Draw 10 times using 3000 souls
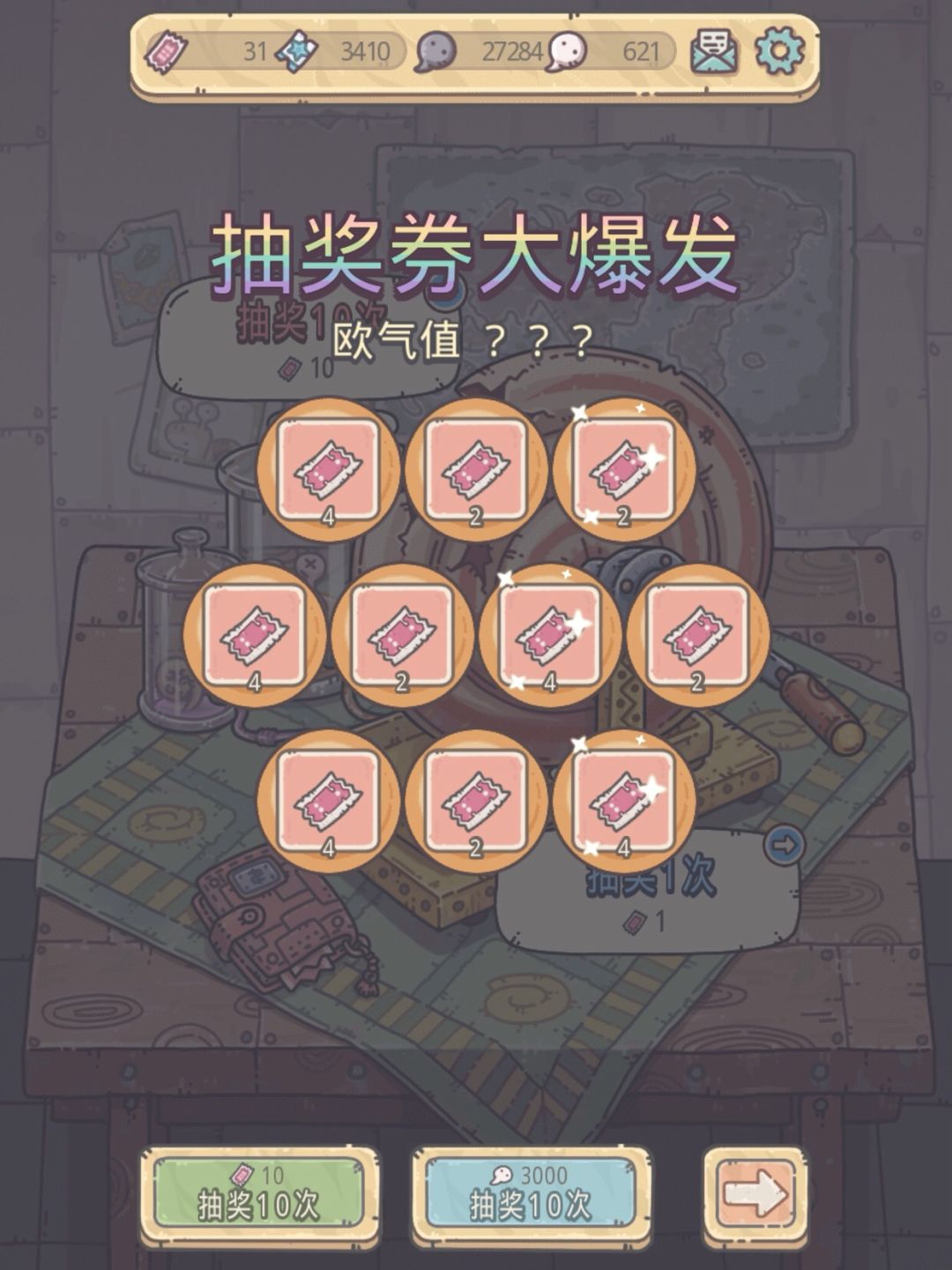Image resolution: width=952 pixels, height=1270 pixels. [530, 1193]
